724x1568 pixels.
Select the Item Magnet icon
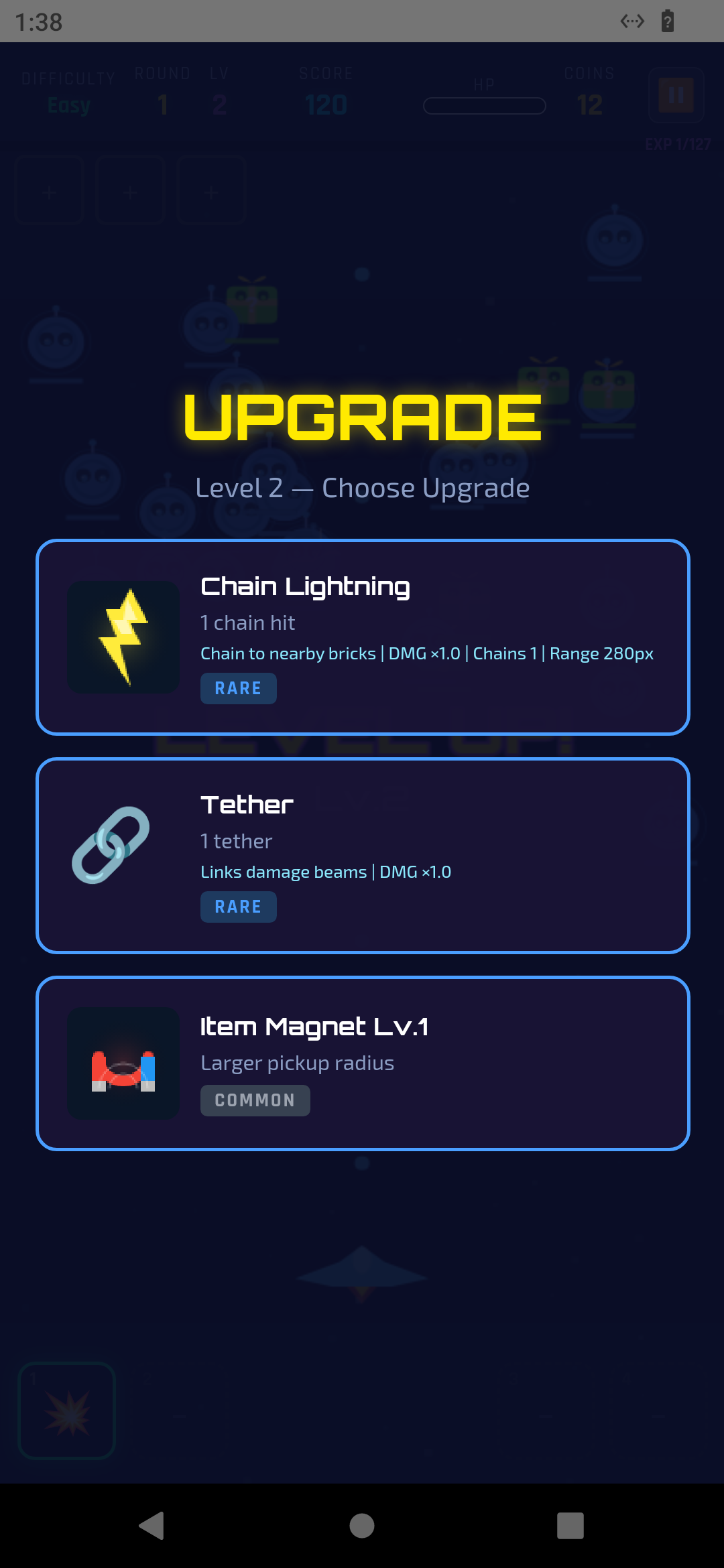[123, 1064]
